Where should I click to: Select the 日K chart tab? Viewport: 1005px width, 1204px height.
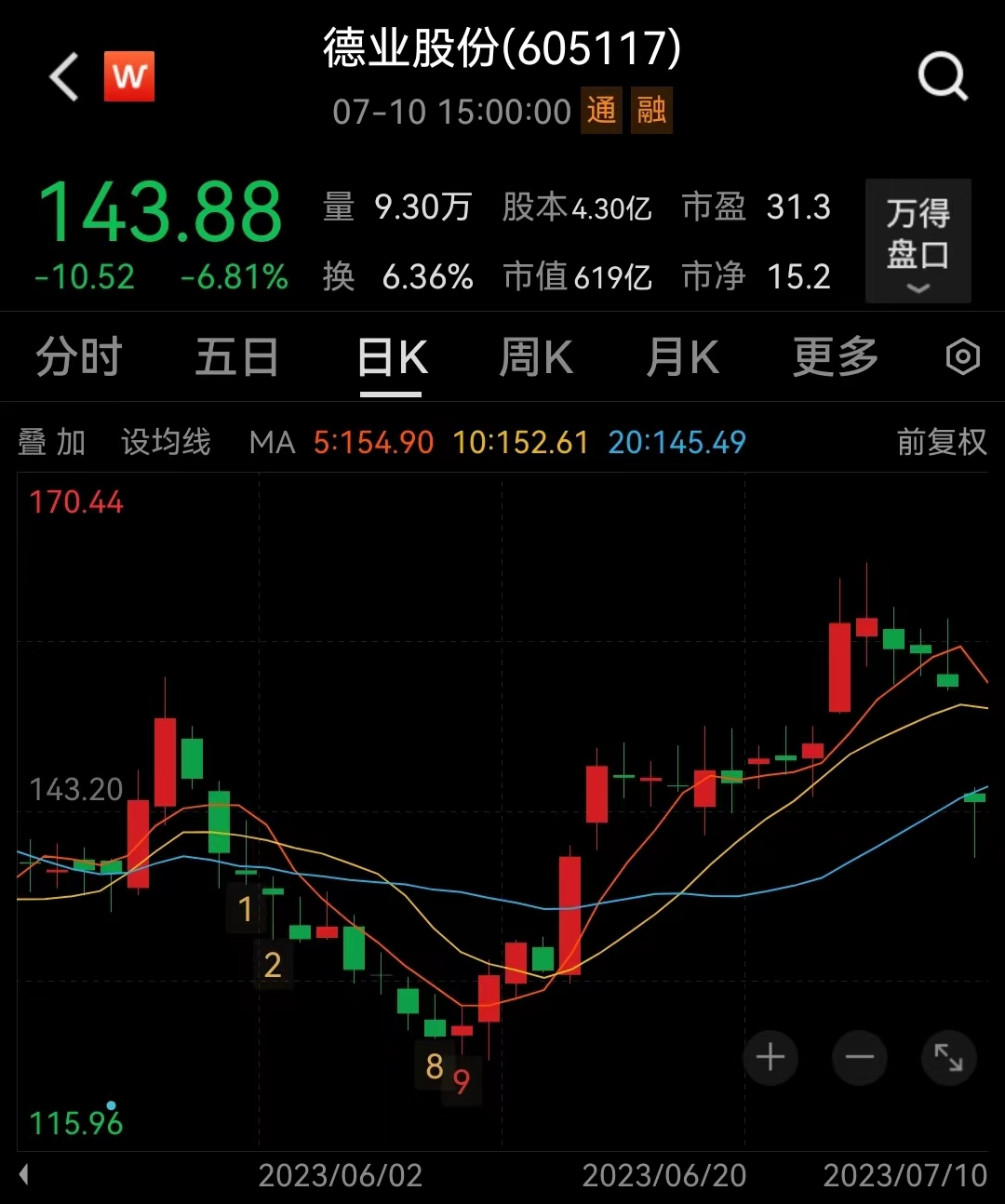tap(392, 357)
